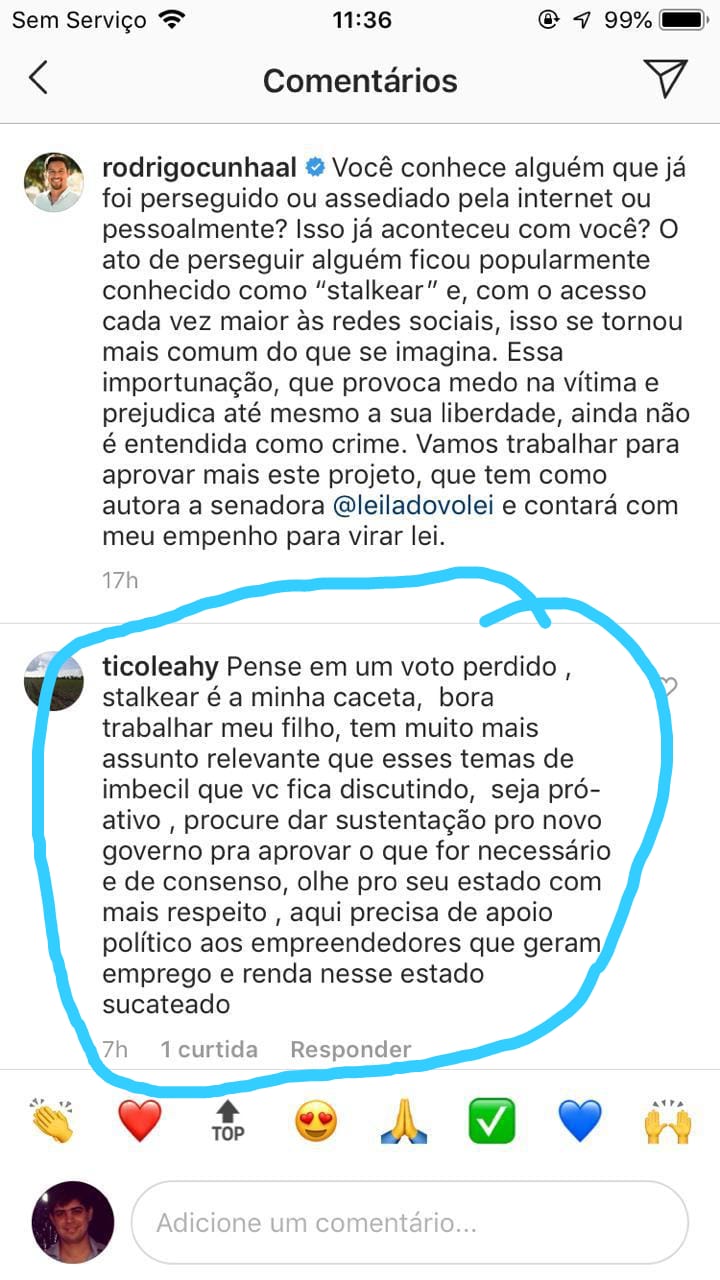
Task: Tap Responder under ticoleahy's comment
Action: click(350, 1049)
